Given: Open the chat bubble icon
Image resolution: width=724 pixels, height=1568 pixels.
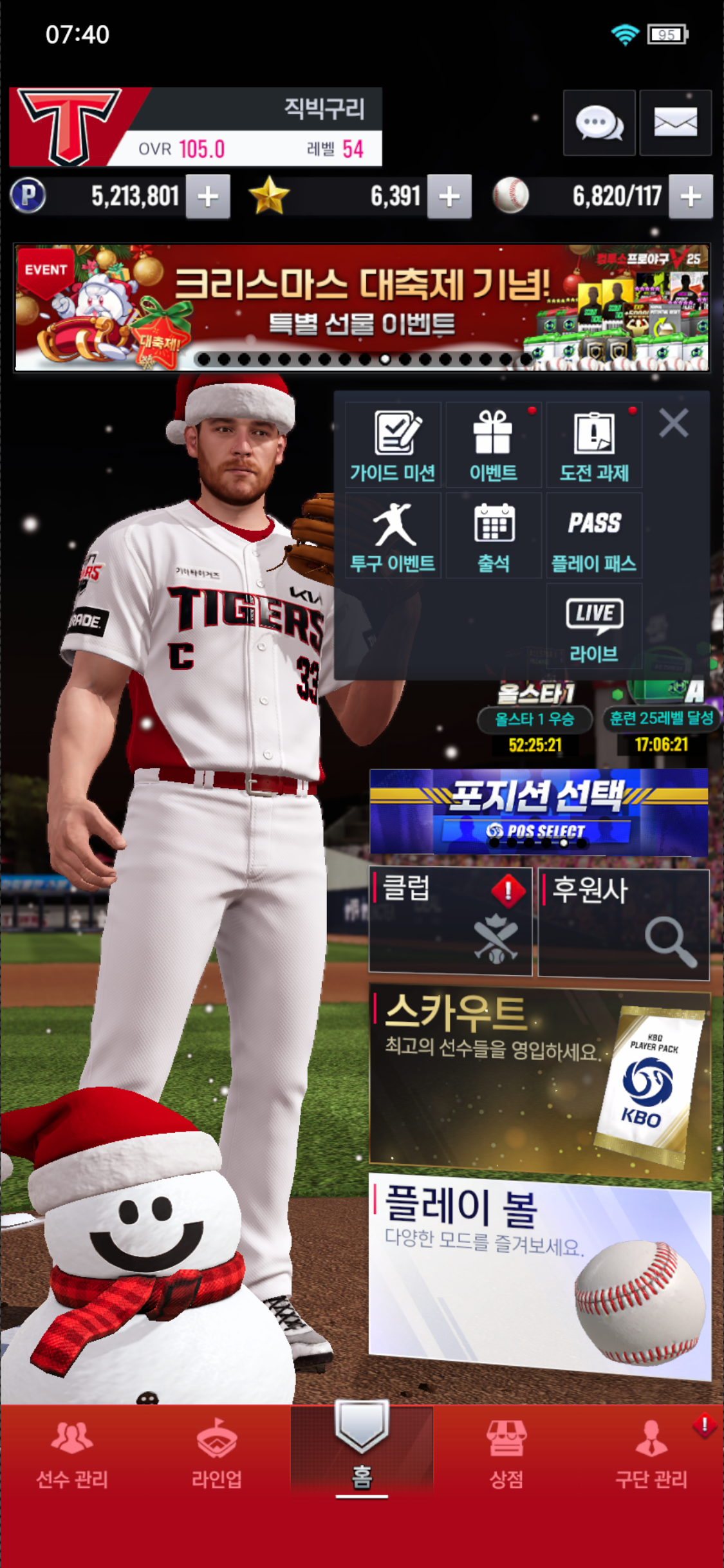Looking at the screenshot, I should tap(599, 122).
